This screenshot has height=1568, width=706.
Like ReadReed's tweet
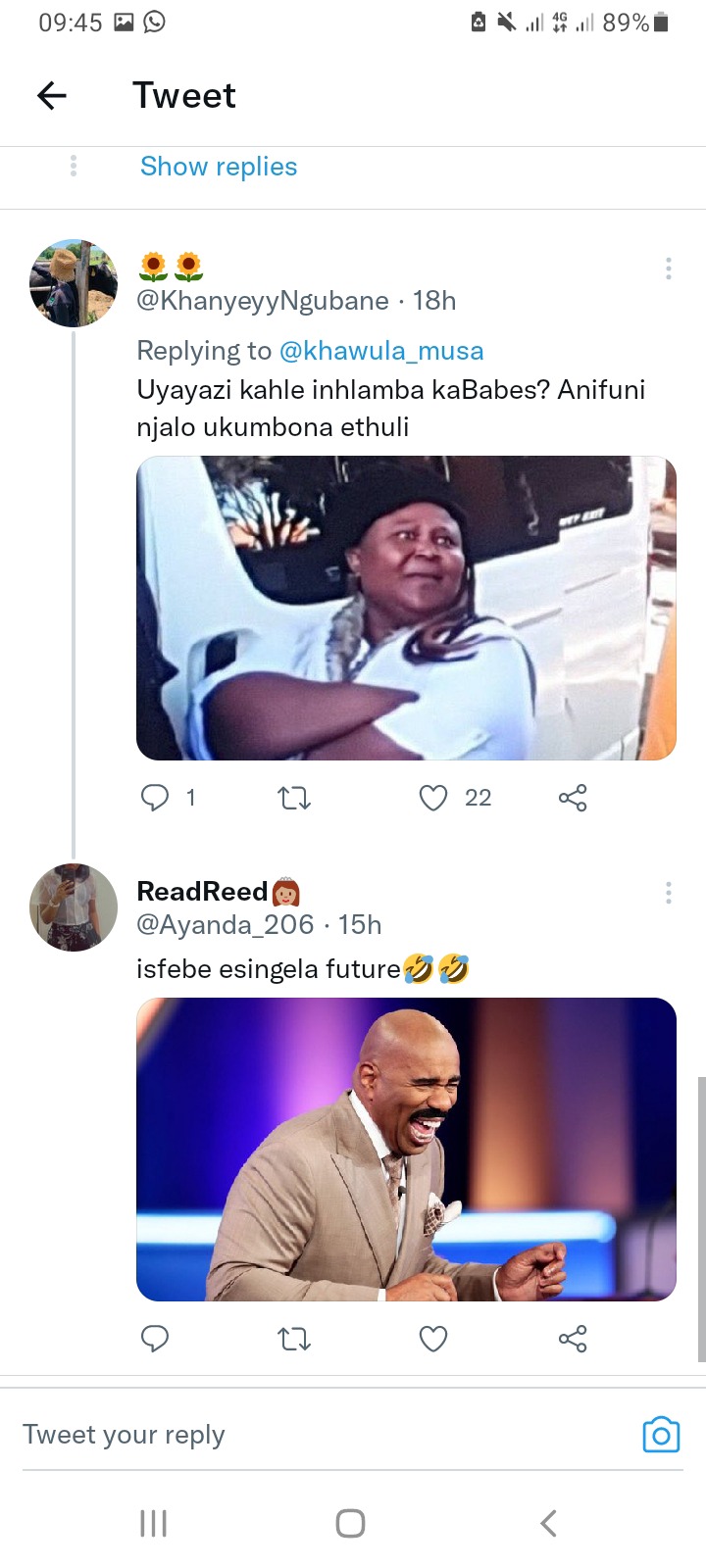point(433,1339)
